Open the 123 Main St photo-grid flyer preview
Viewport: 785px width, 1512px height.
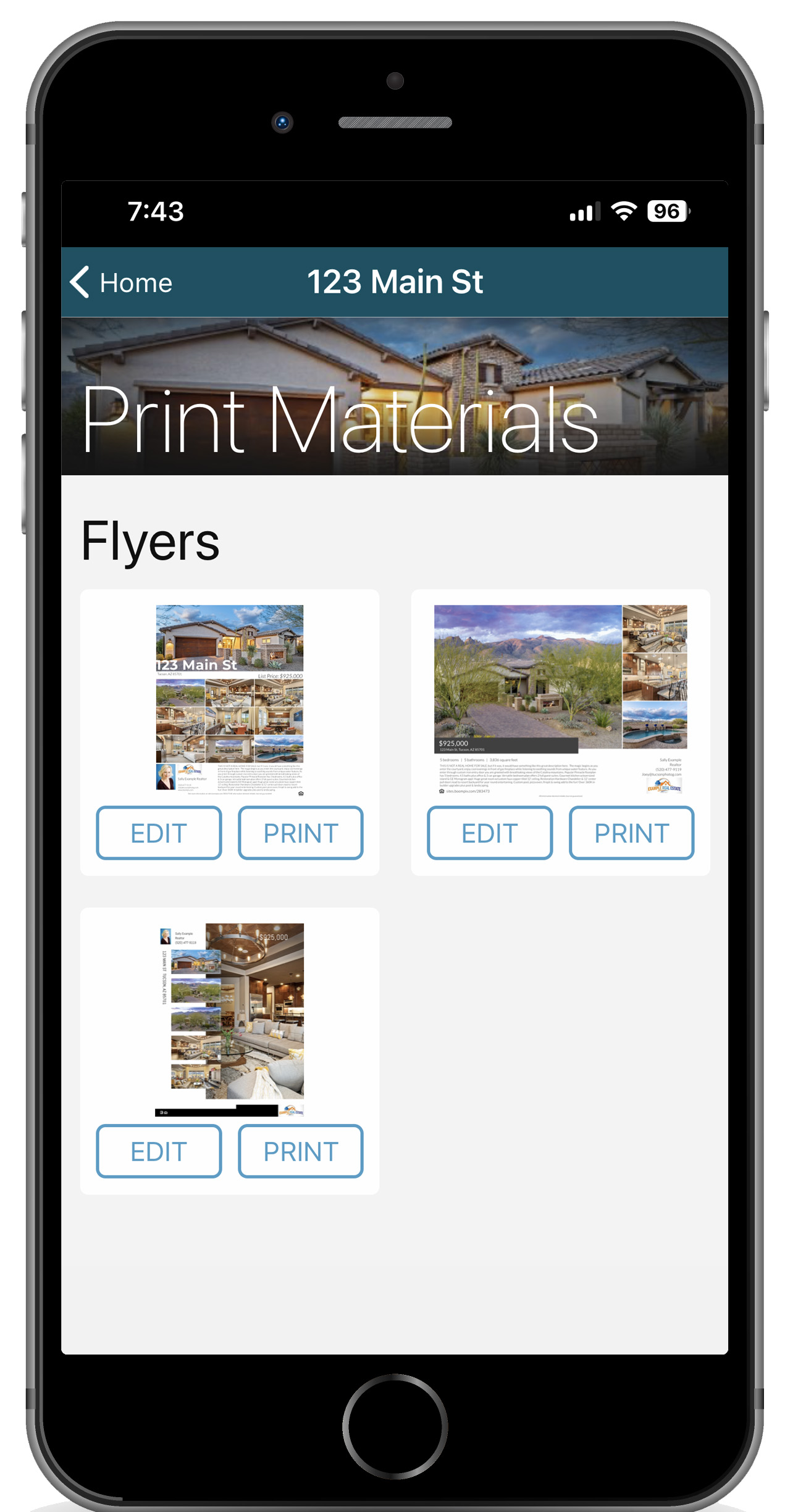click(230, 700)
